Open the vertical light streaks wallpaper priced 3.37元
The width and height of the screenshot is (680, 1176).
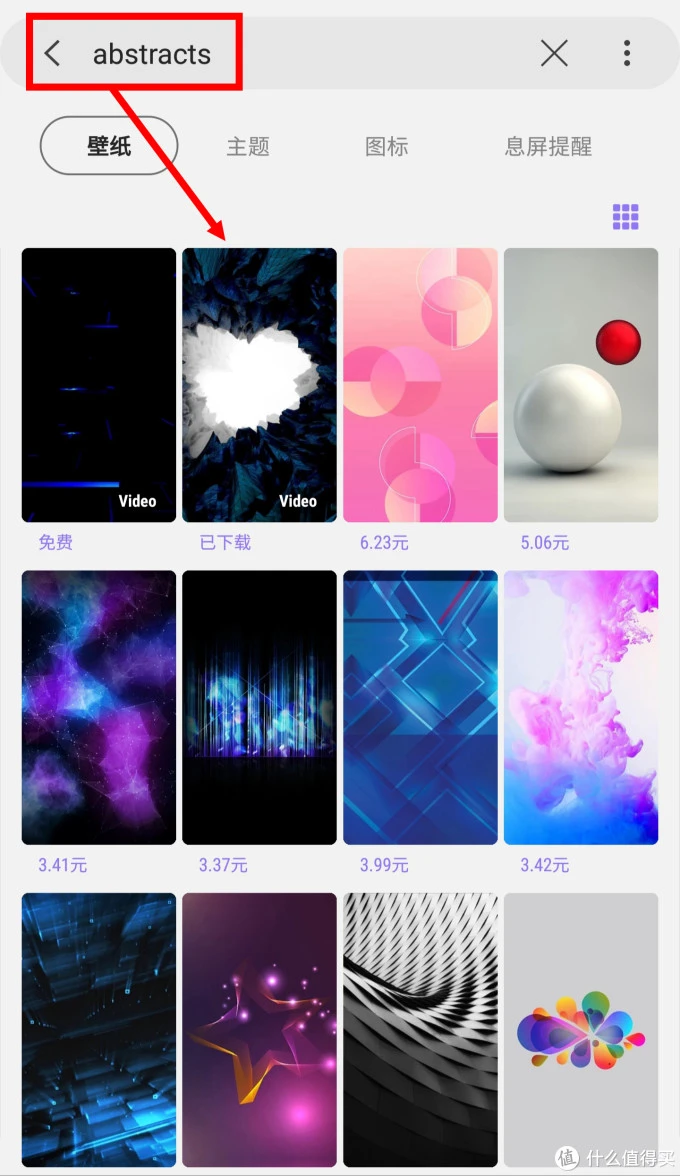point(259,707)
